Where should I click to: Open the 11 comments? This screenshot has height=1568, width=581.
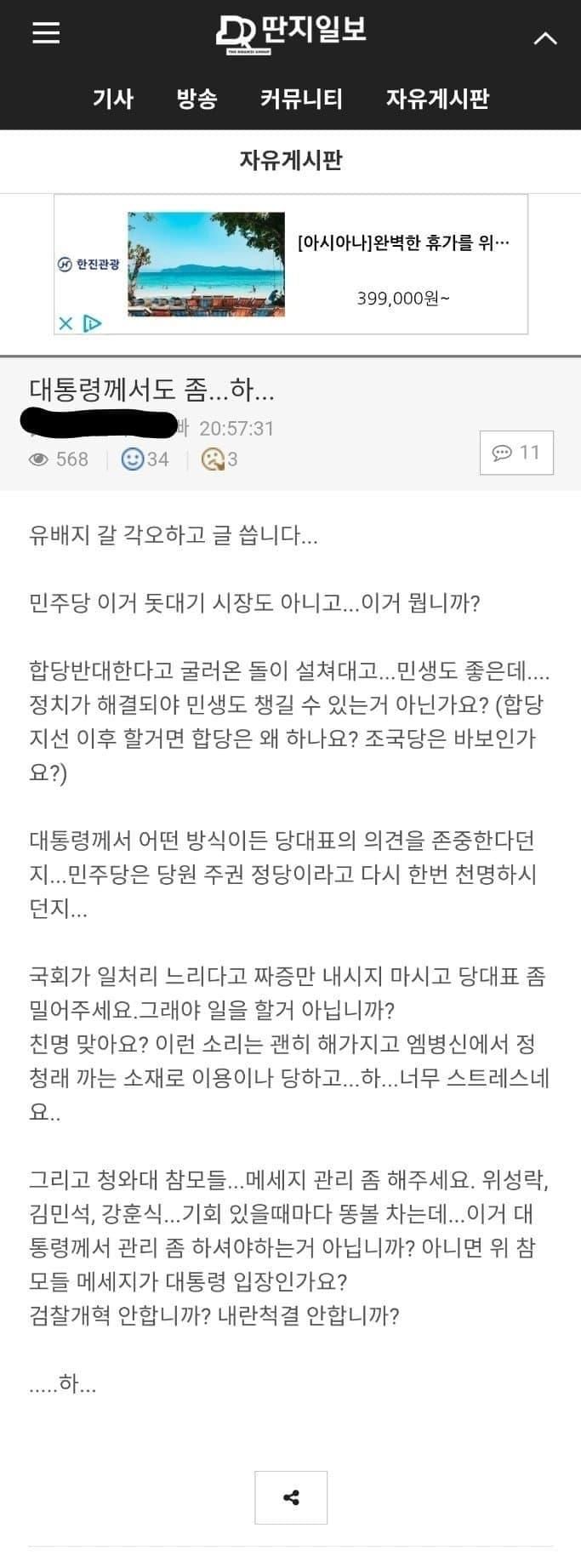click(x=516, y=453)
